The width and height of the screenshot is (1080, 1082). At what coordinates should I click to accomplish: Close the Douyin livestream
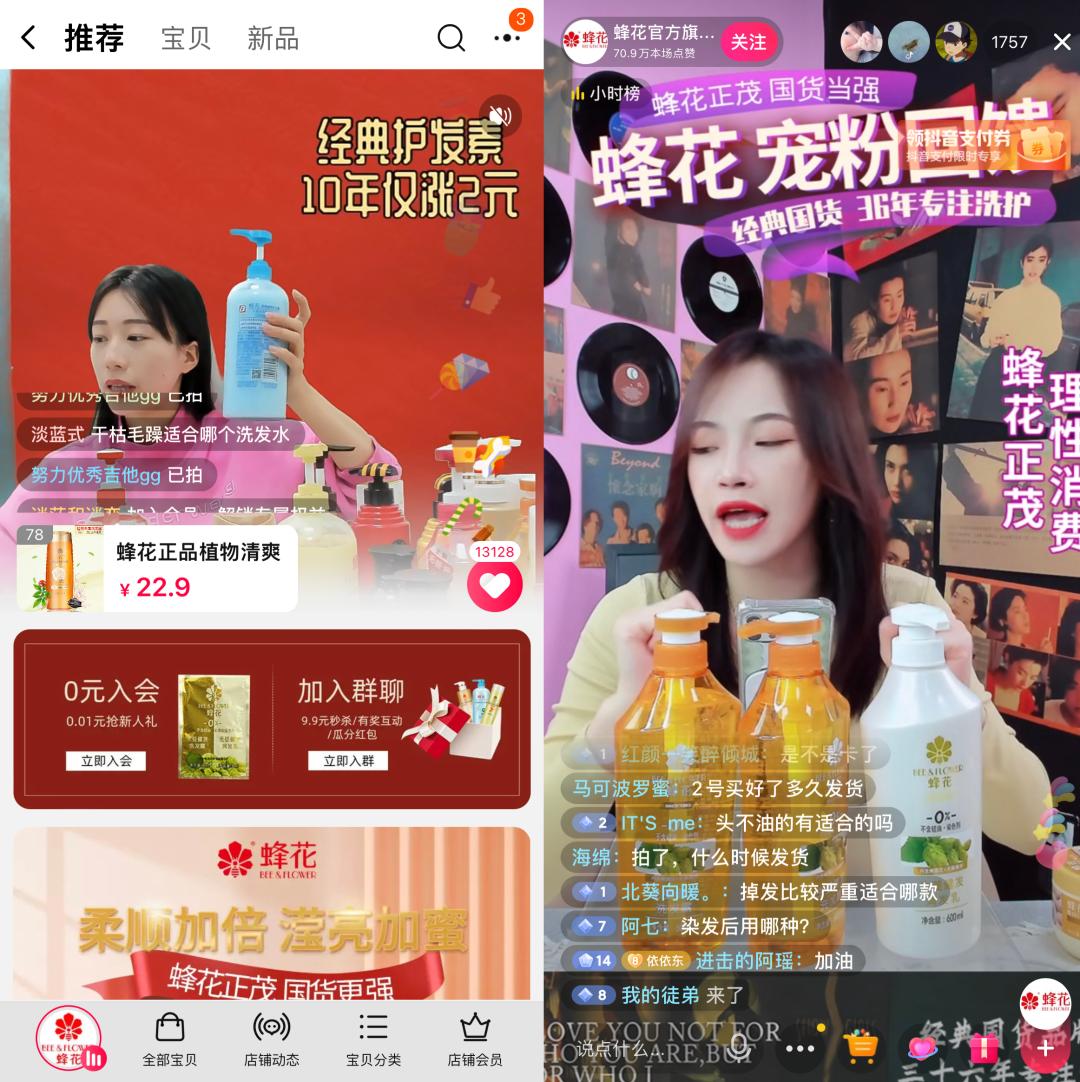(1062, 41)
